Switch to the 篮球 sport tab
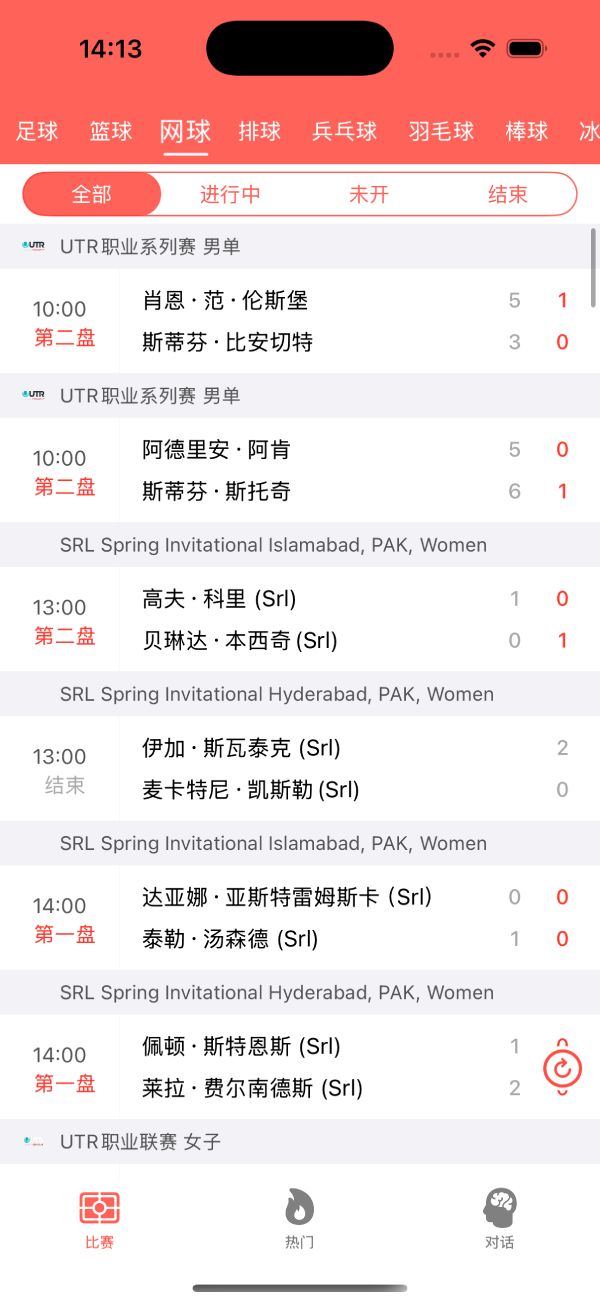 pyautogui.click(x=111, y=131)
